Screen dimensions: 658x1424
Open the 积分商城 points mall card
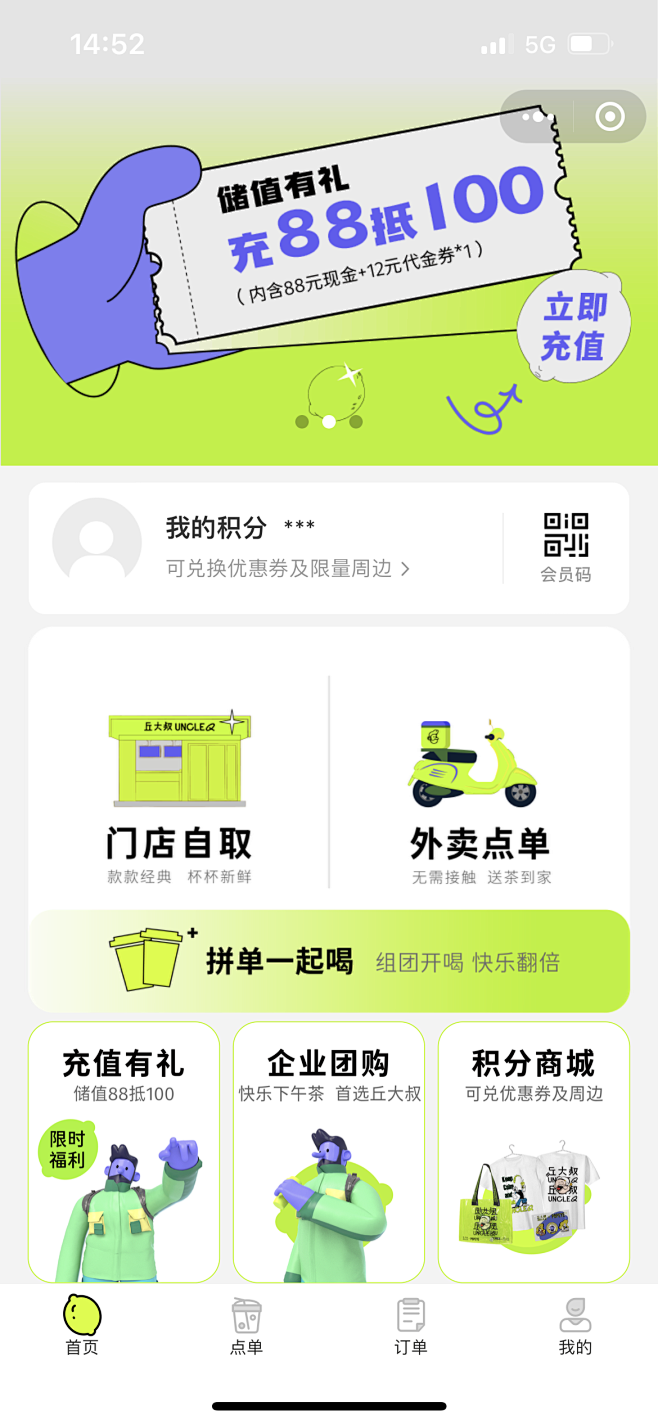coord(533,1151)
